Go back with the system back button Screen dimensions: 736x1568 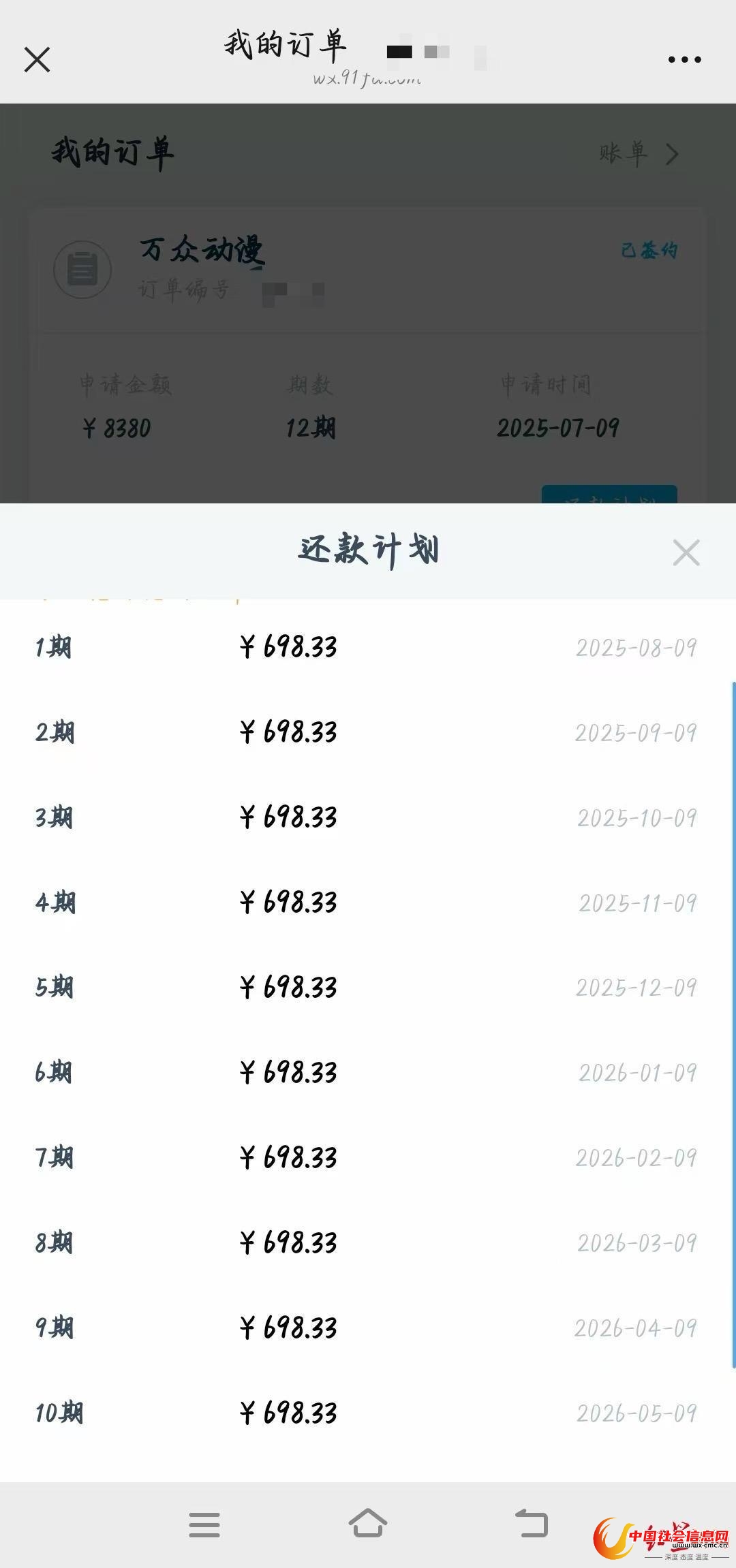coord(532,1524)
